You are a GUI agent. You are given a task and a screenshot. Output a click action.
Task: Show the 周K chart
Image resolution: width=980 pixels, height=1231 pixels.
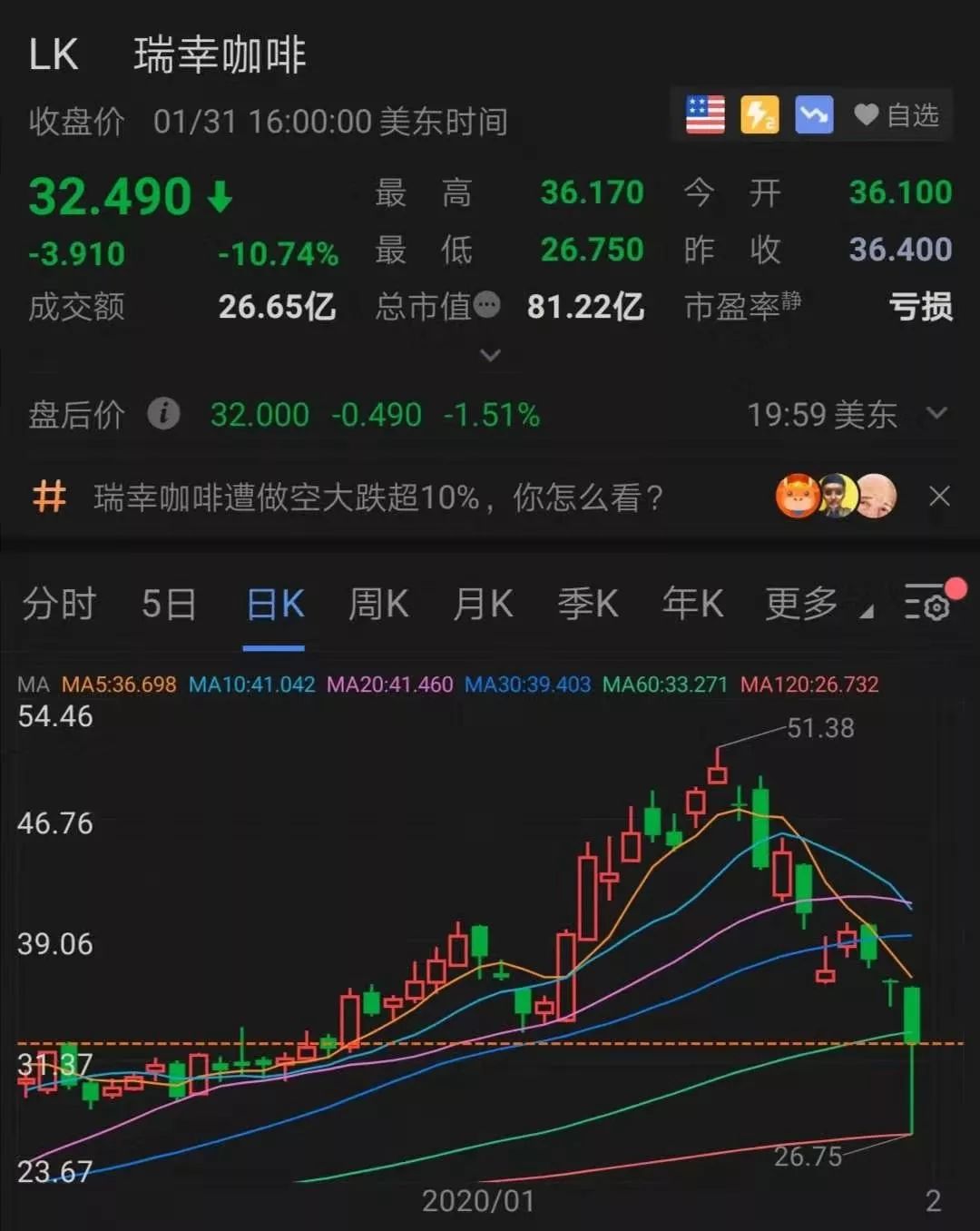pyautogui.click(x=378, y=604)
